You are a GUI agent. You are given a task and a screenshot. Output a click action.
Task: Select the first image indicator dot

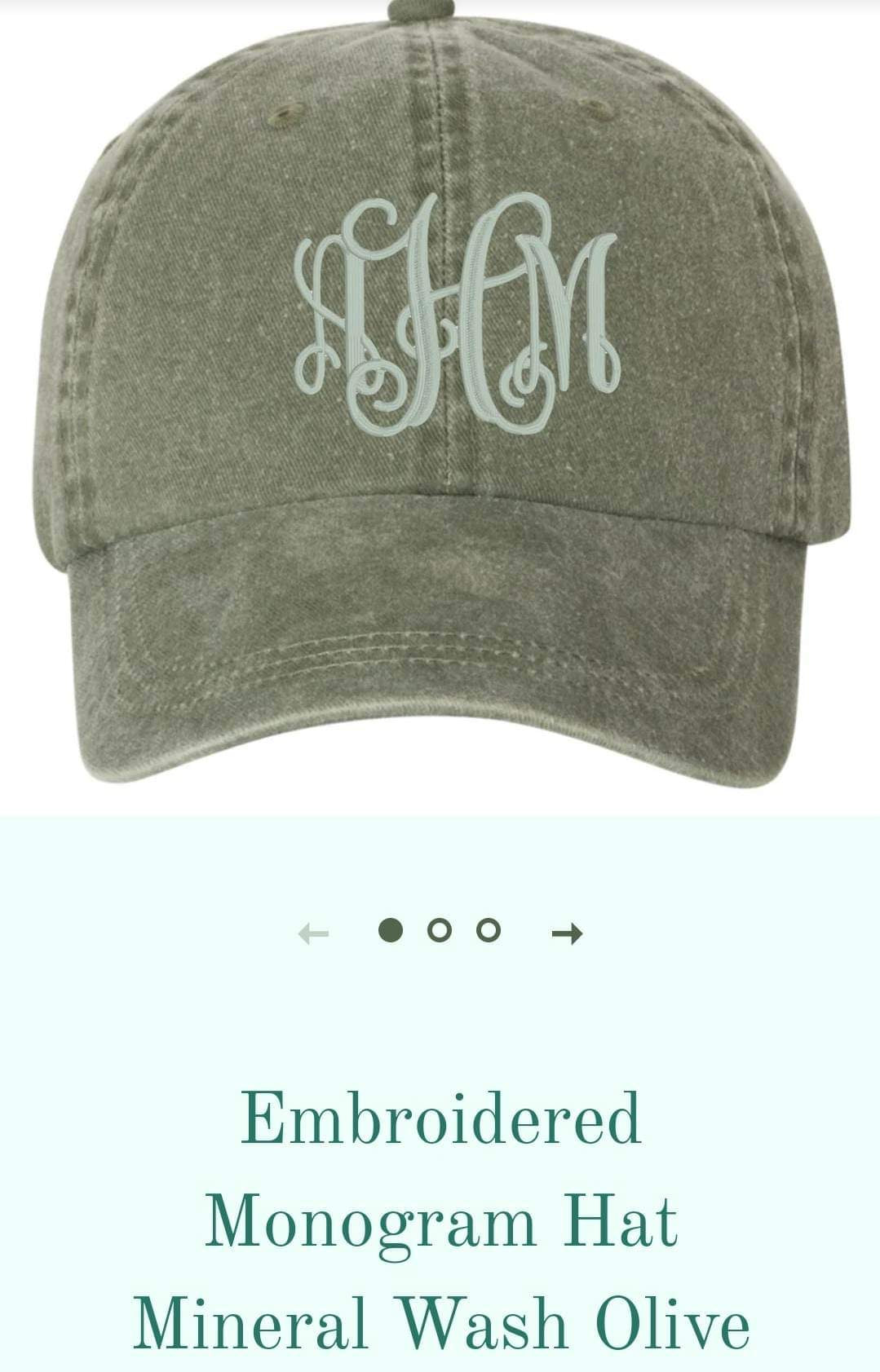click(x=391, y=930)
